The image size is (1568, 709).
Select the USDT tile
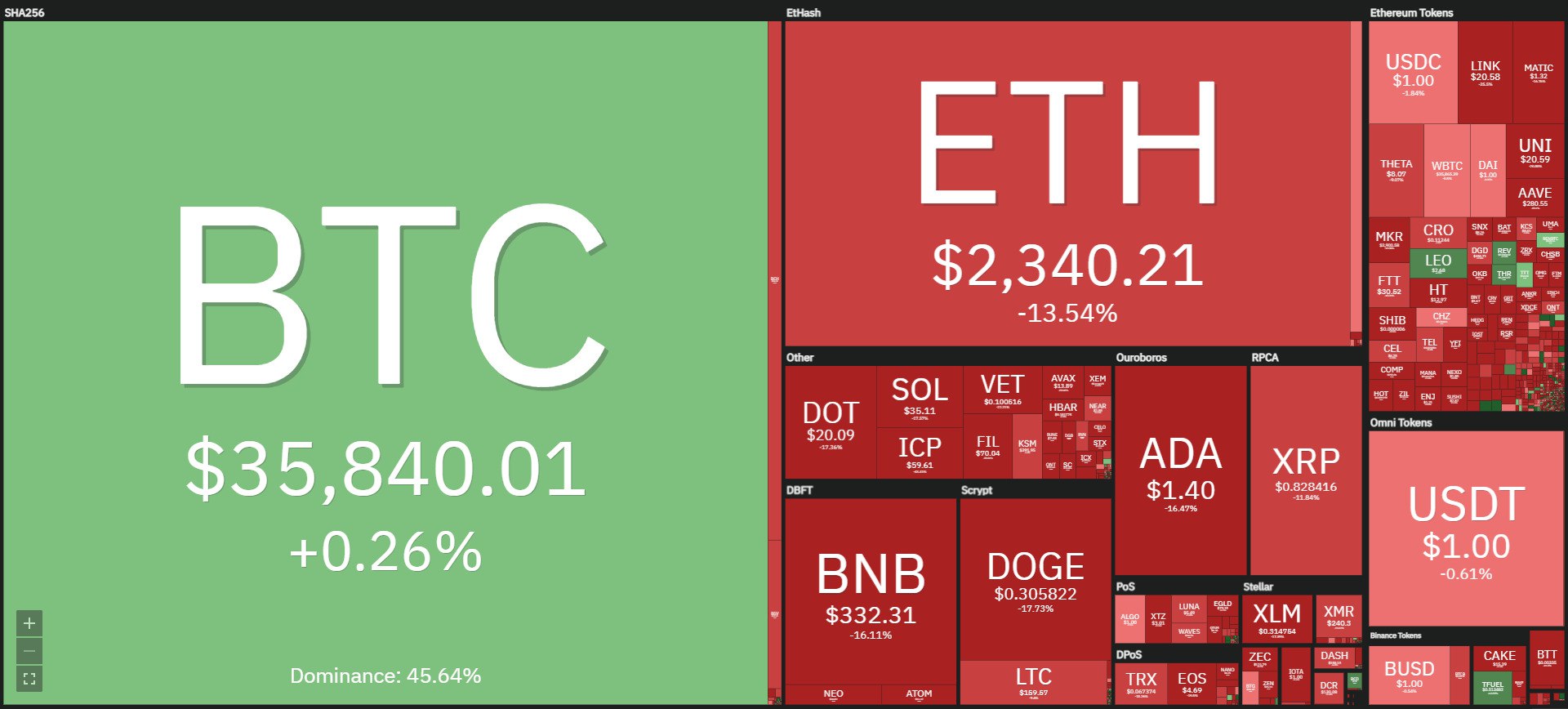(1466, 528)
